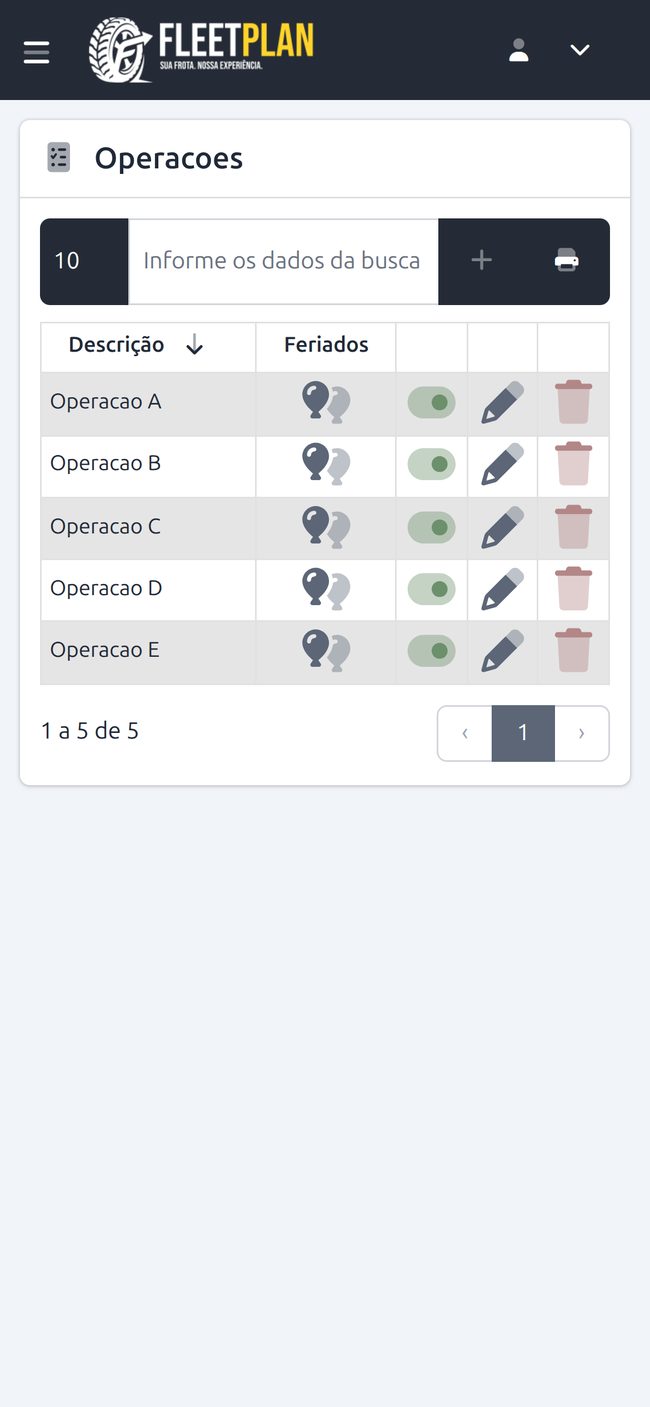Edit Operacao C with the pencil
650x1407 pixels.
502,527
